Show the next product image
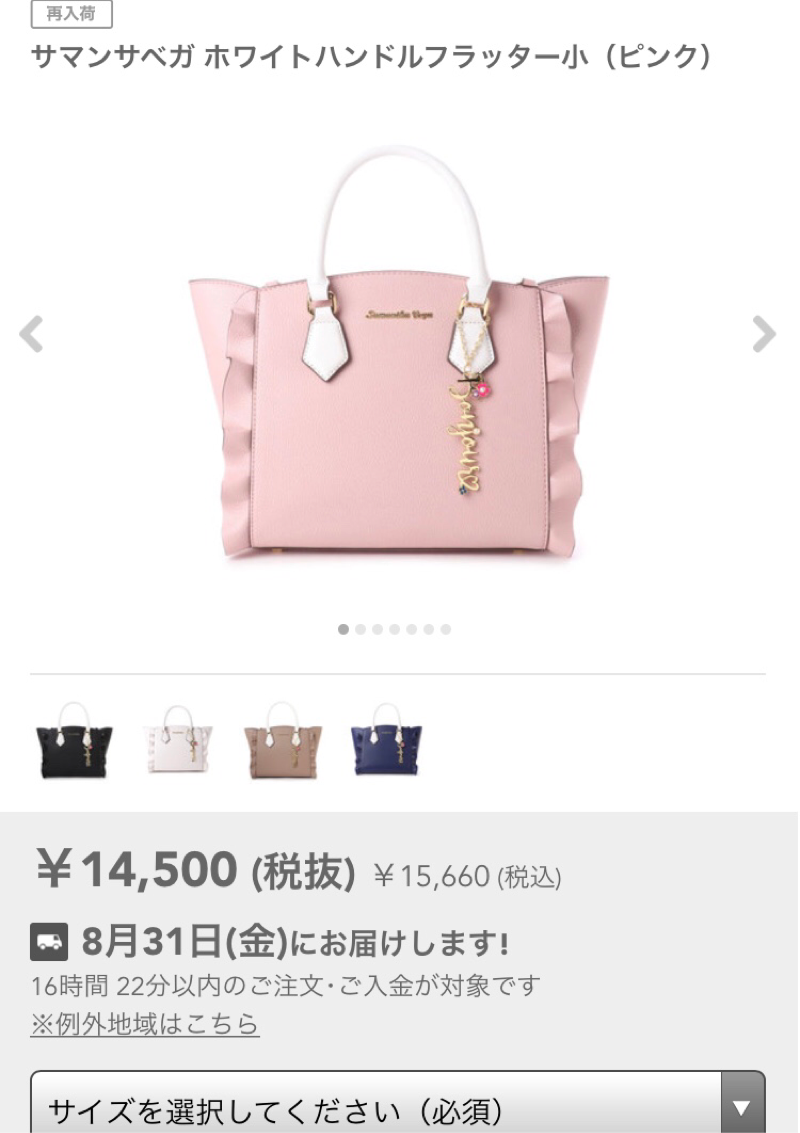 pyautogui.click(x=764, y=335)
